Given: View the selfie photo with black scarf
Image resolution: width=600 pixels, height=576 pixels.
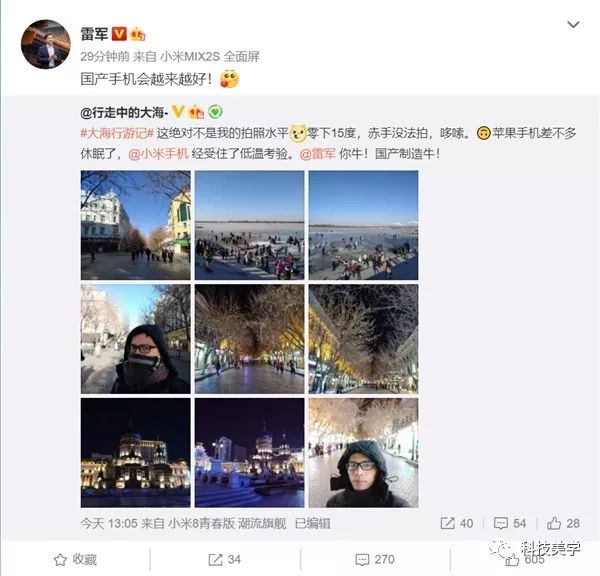Looking at the screenshot, I should pos(135,338).
